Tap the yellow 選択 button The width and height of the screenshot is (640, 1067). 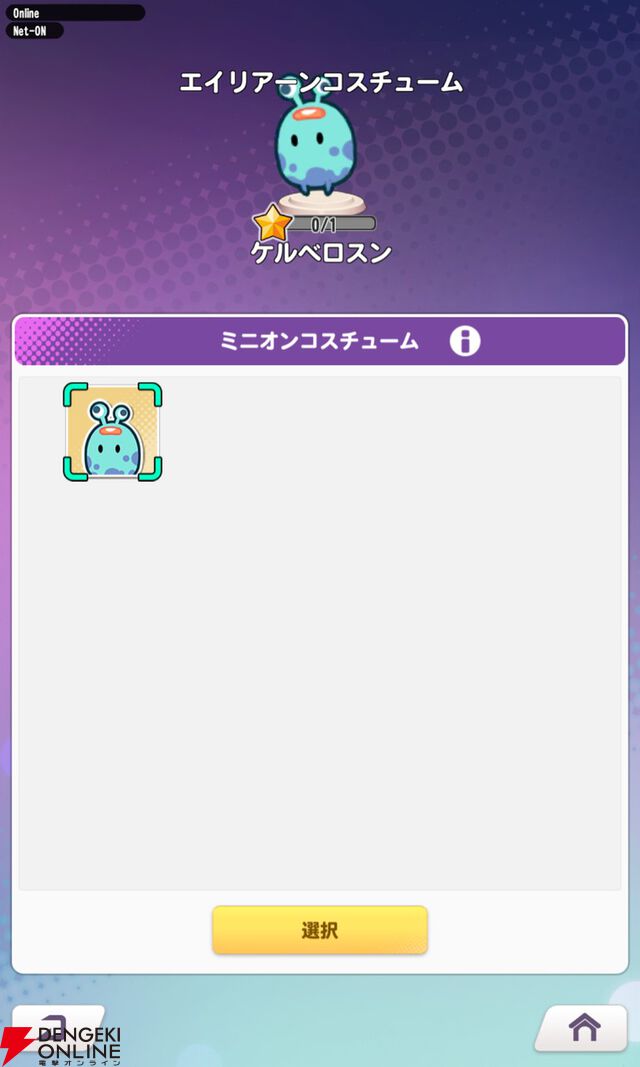(x=319, y=930)
